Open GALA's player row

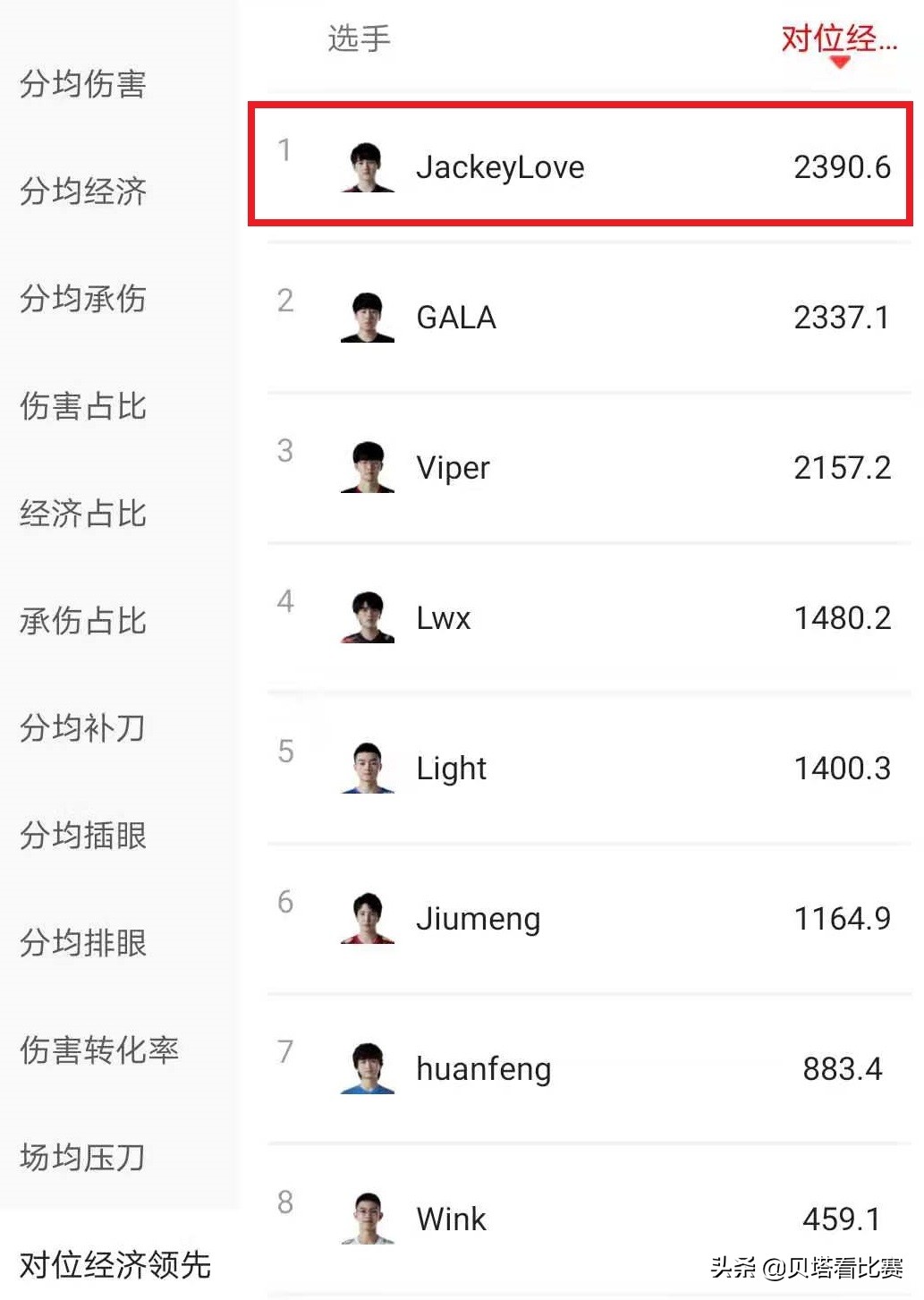click(580, 318)
